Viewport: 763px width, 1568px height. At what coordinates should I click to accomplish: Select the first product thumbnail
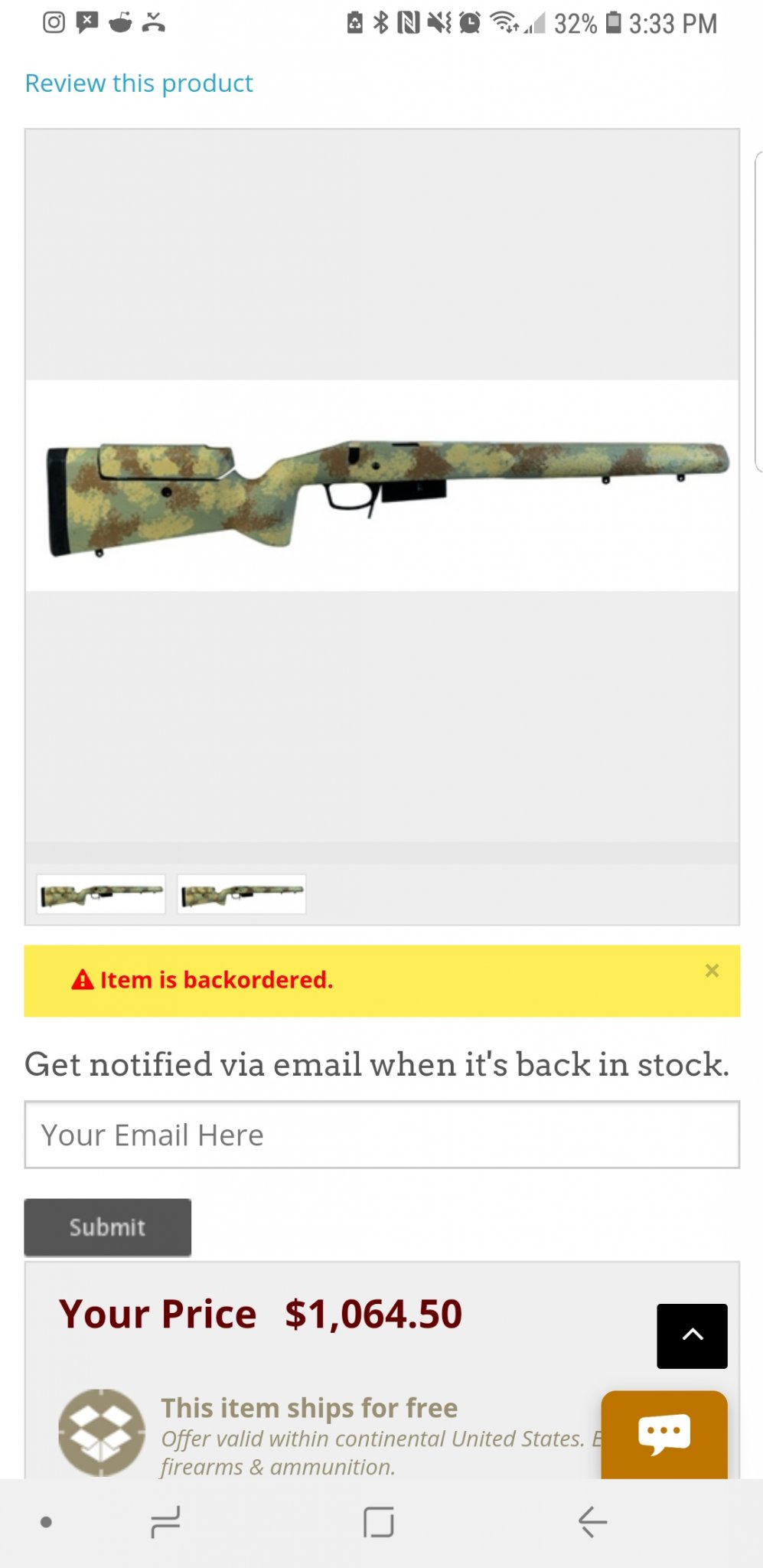pyautogui.click(x=101, y=894)
